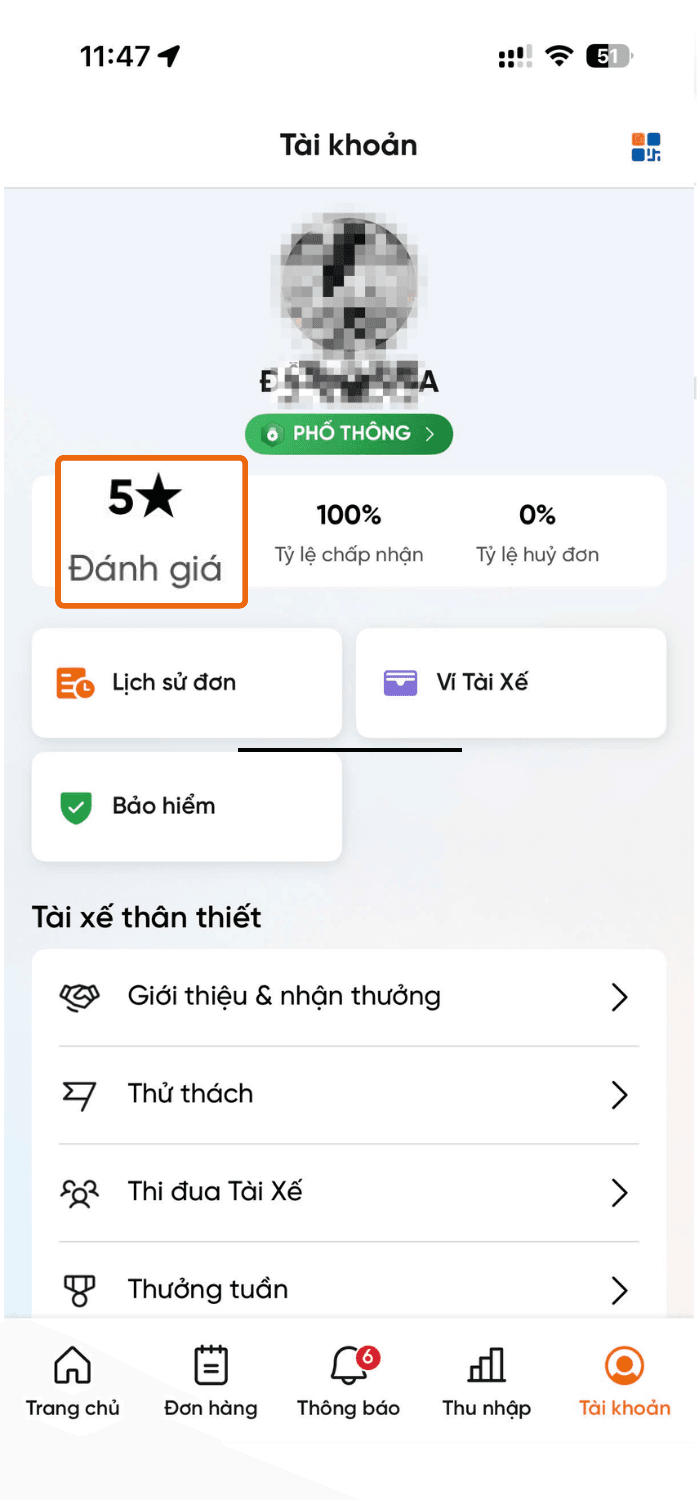Switch to Thu nhập tab
This screenshot has height=1500, width=700.
tap(487, 1382)
